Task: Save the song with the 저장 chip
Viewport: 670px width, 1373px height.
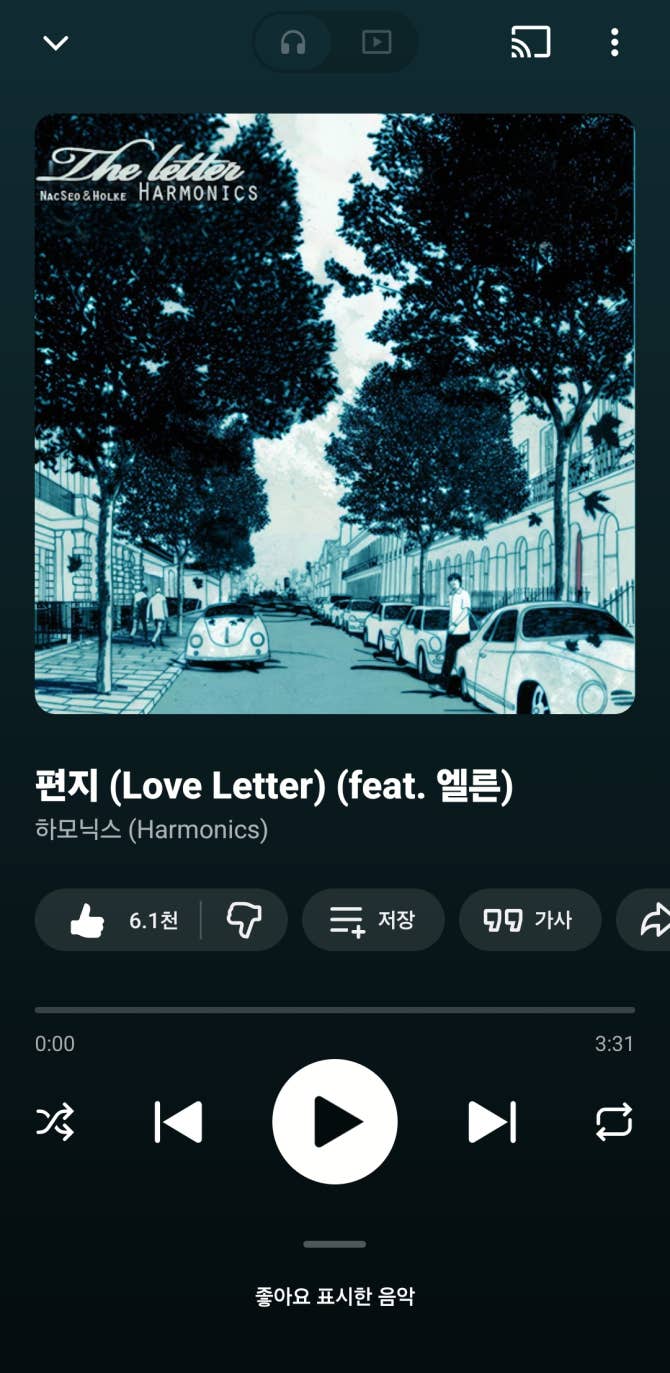Action: [373, 920]
